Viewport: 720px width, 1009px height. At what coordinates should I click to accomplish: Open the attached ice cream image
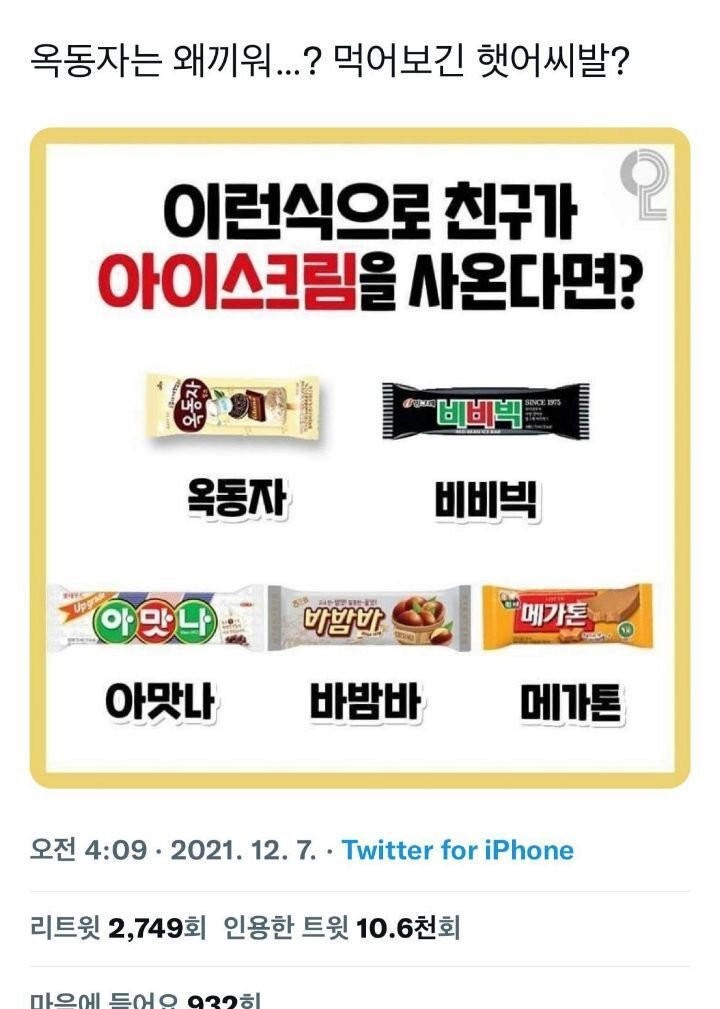click(360, 456)
